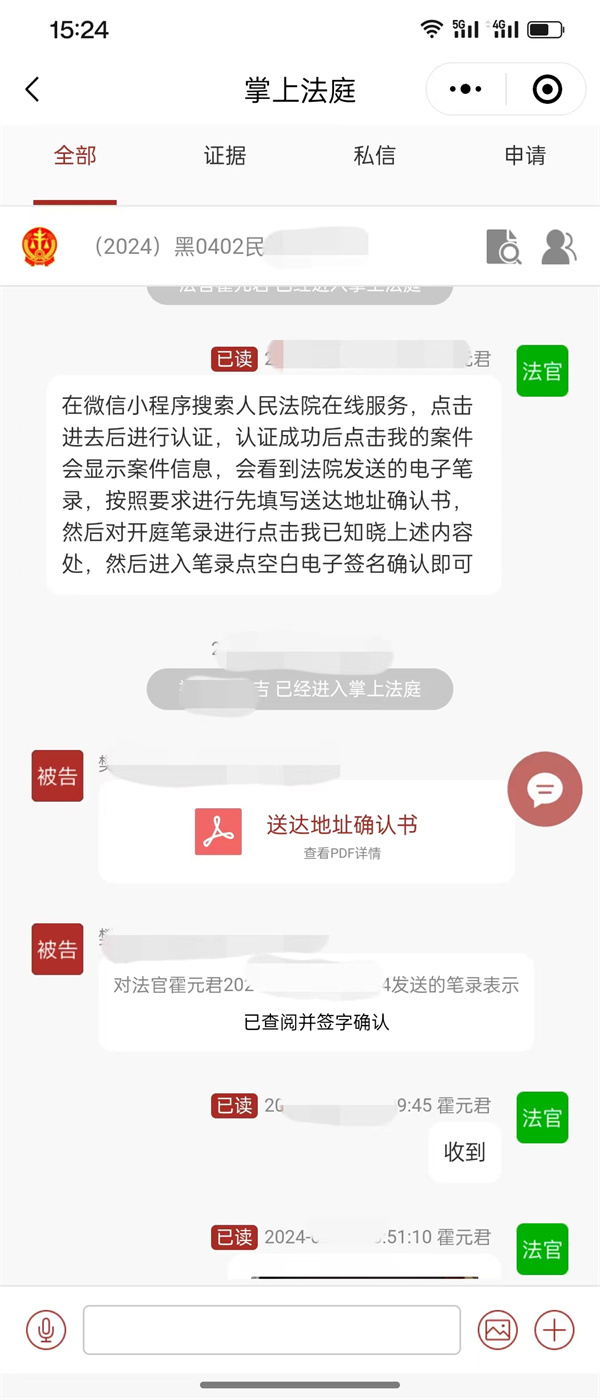Viewport: 600px width, 1400px height.
Task: Switch to the 全部 tab
Action: [75, 156]
